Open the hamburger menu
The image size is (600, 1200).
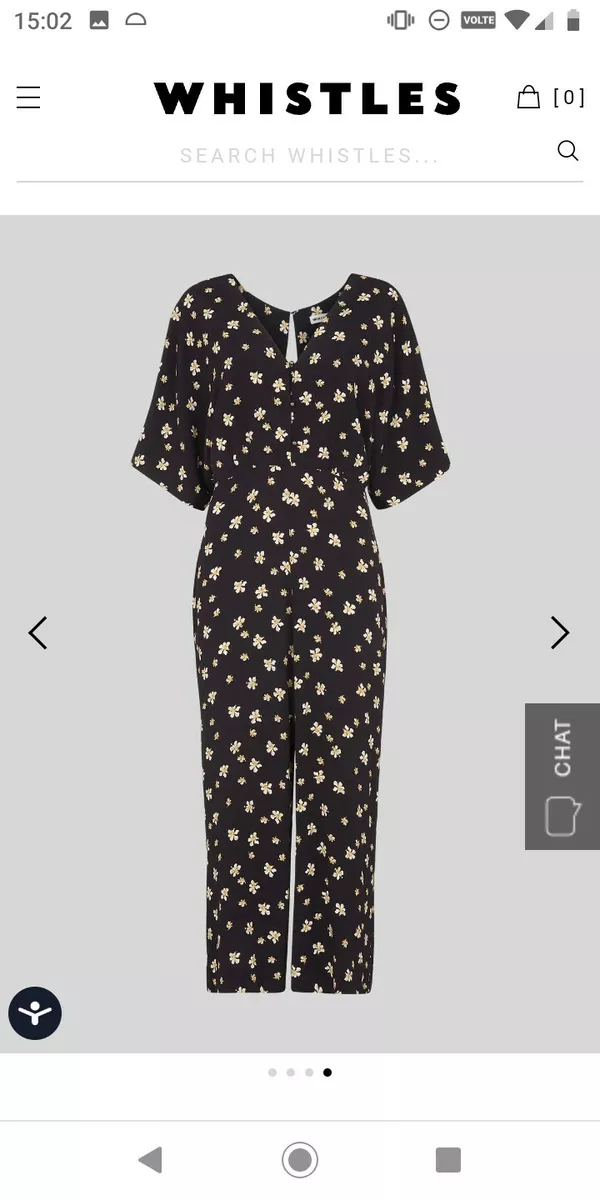click(28, 97)
